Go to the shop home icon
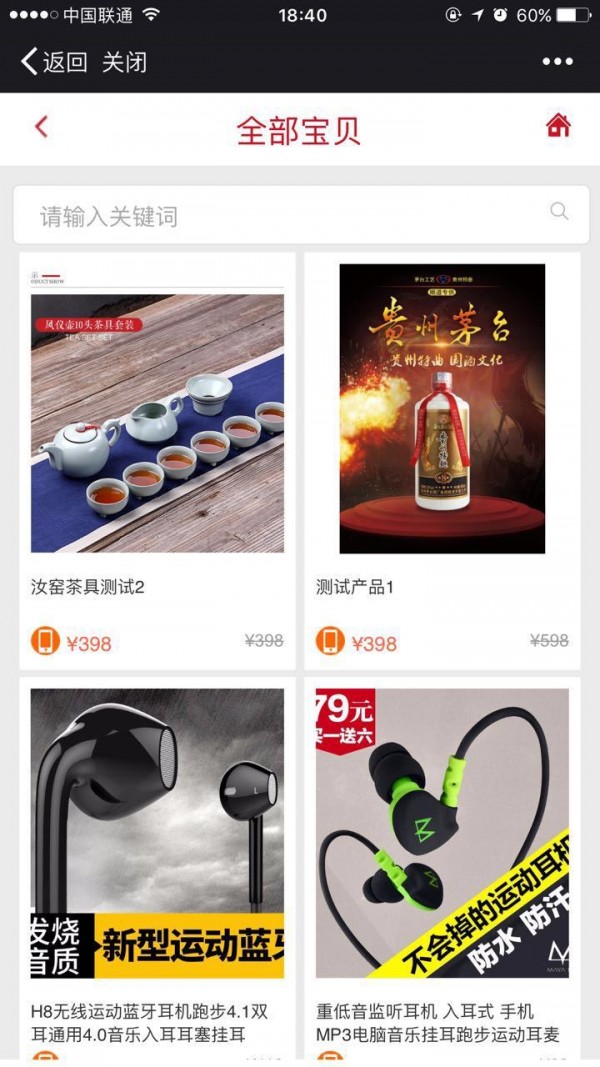This screenshot has height=1067, width=600. (x=558, y=126)
